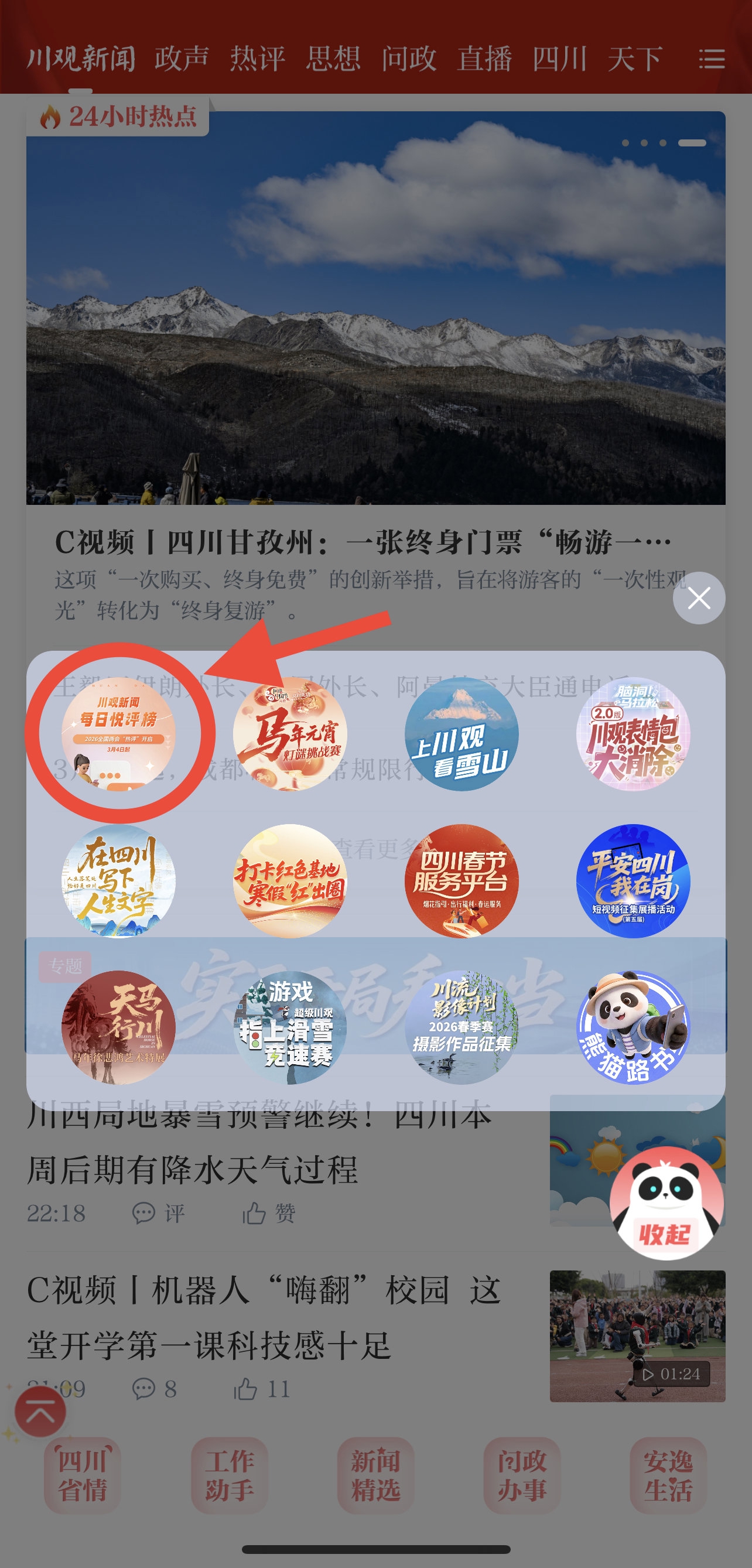Open 上川观看雪山 activity

(461, 733)
